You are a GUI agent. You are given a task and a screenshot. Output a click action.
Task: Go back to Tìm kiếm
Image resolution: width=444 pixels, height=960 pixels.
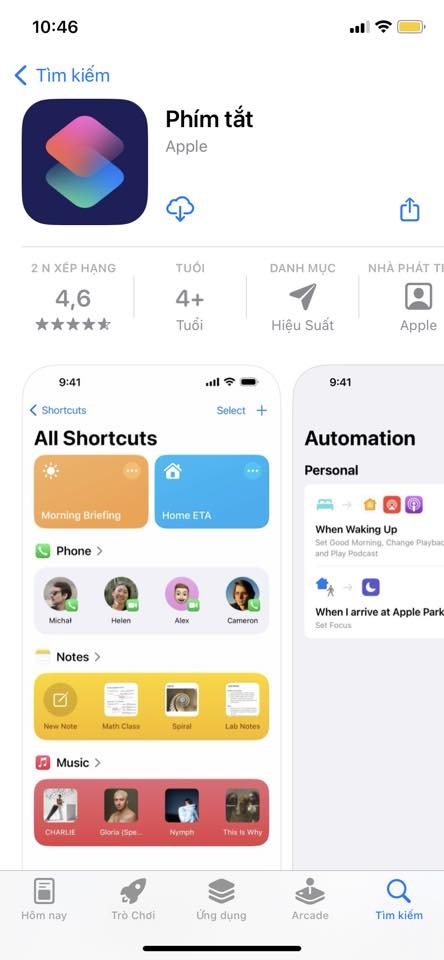click(62, 75)
